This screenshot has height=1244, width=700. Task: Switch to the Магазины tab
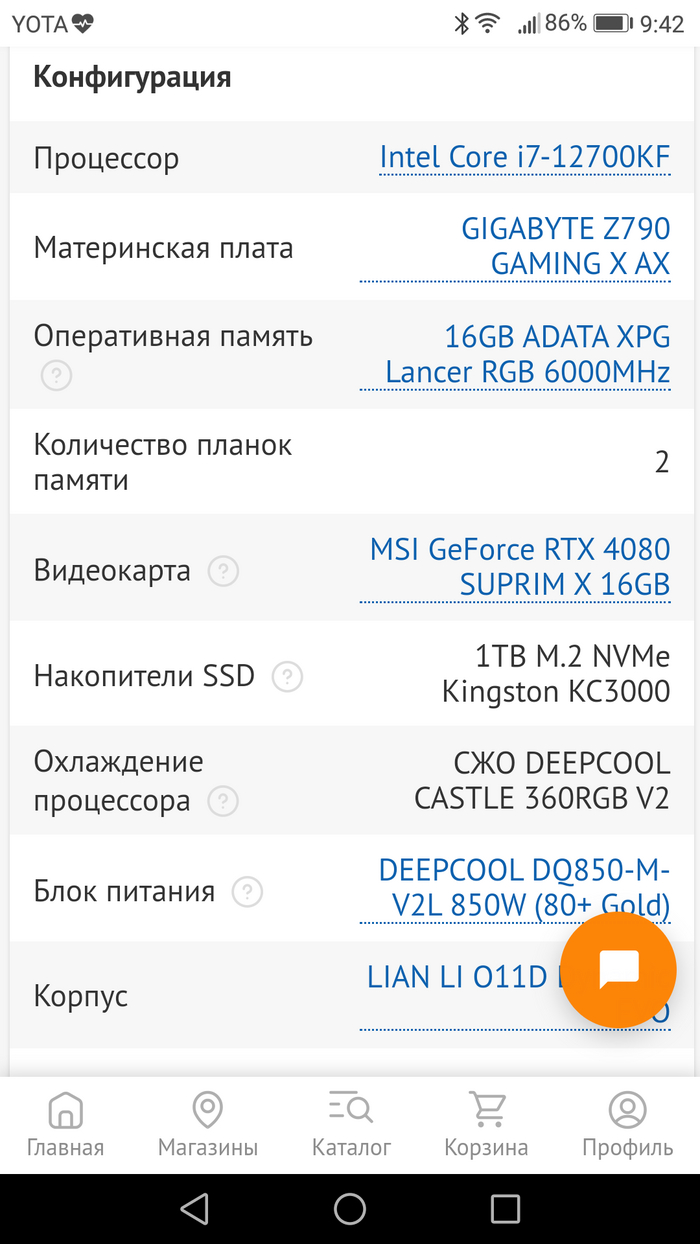(x=207, y=1125)
